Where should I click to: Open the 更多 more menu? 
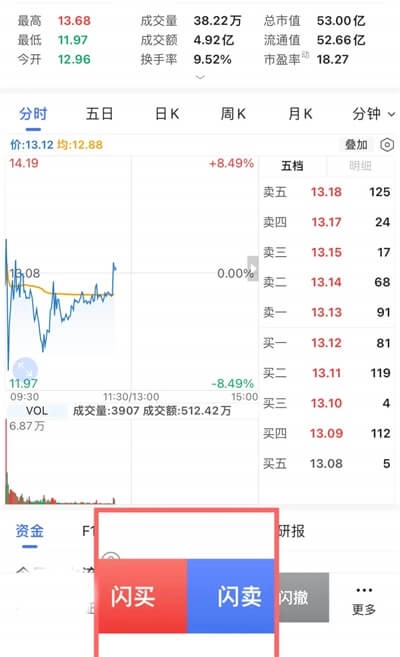pos(364,601)
